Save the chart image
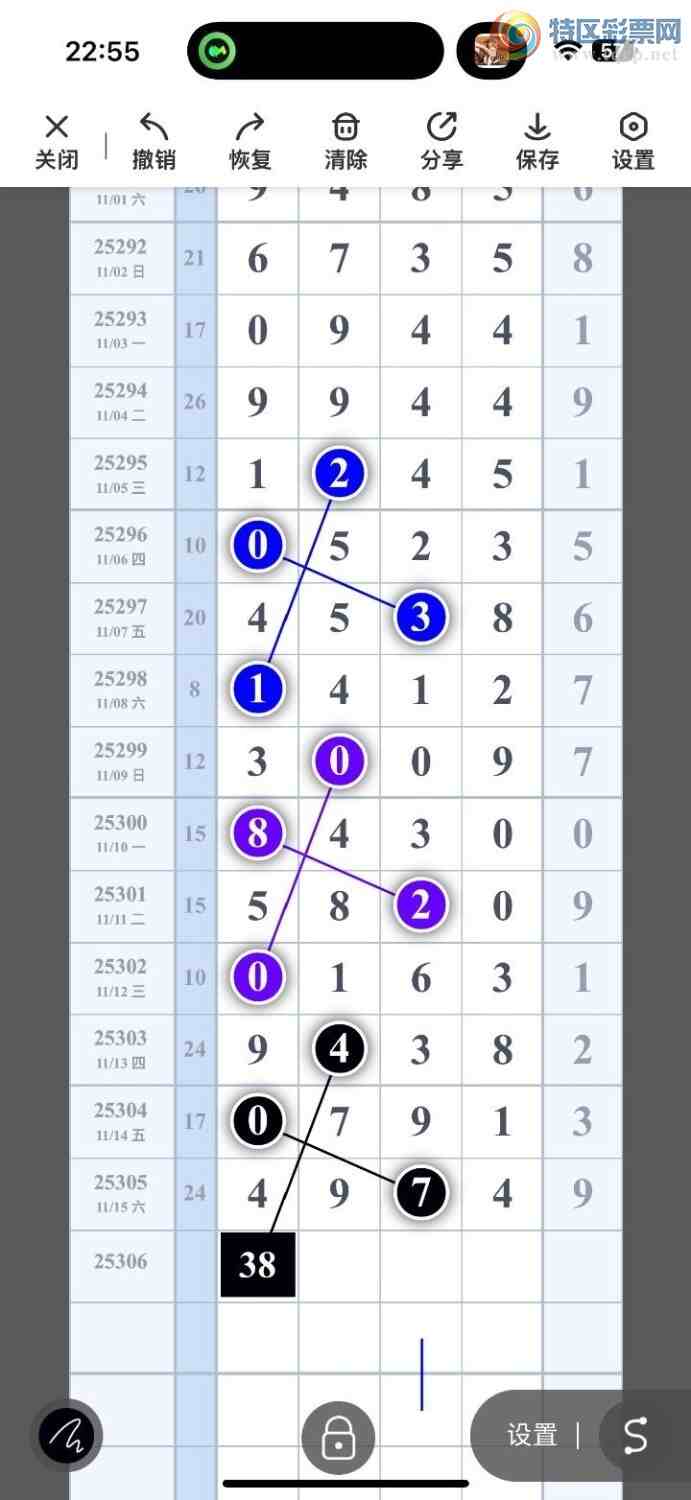The image size is (691, 1500). 537,141
